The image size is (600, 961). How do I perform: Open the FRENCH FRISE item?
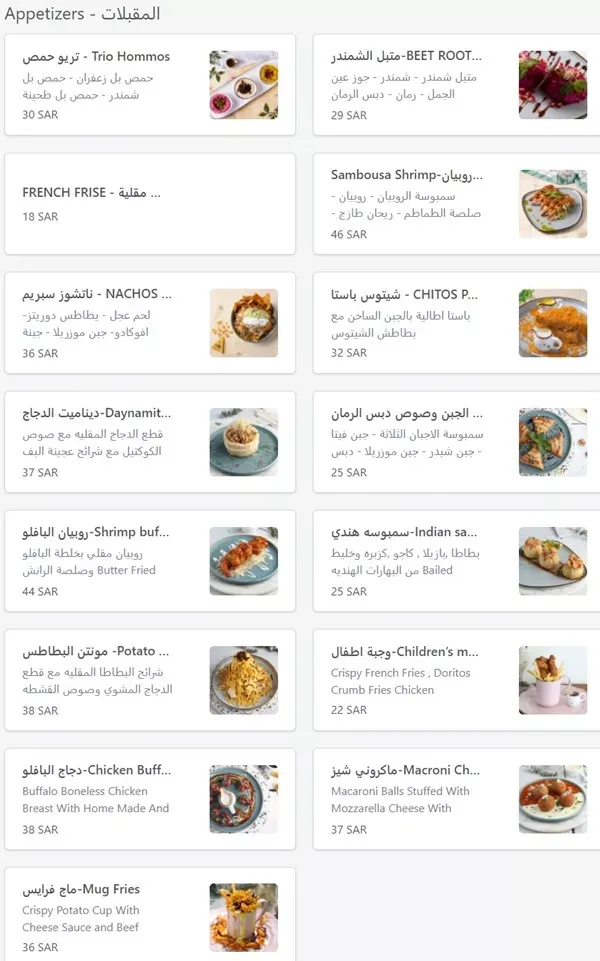point(150,204)
